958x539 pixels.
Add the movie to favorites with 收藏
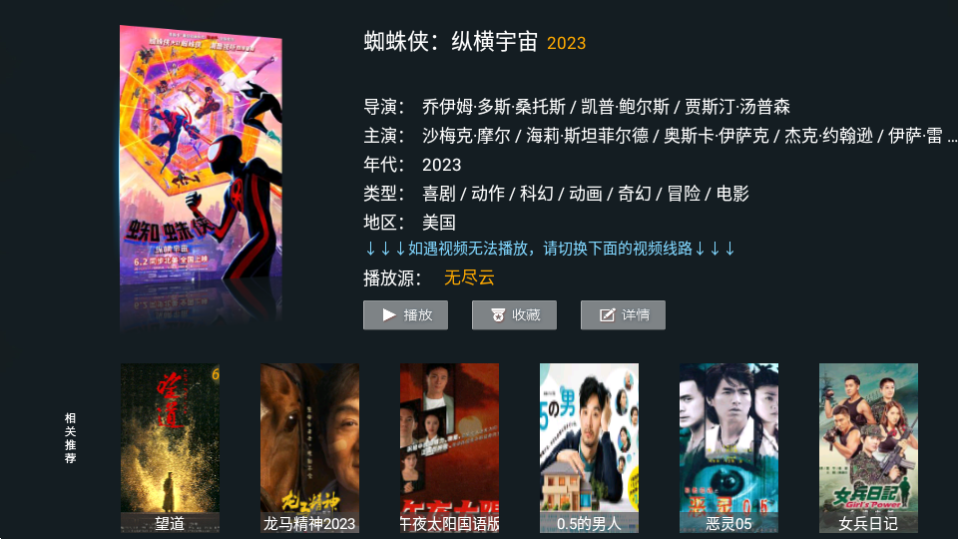click(514, 315)
